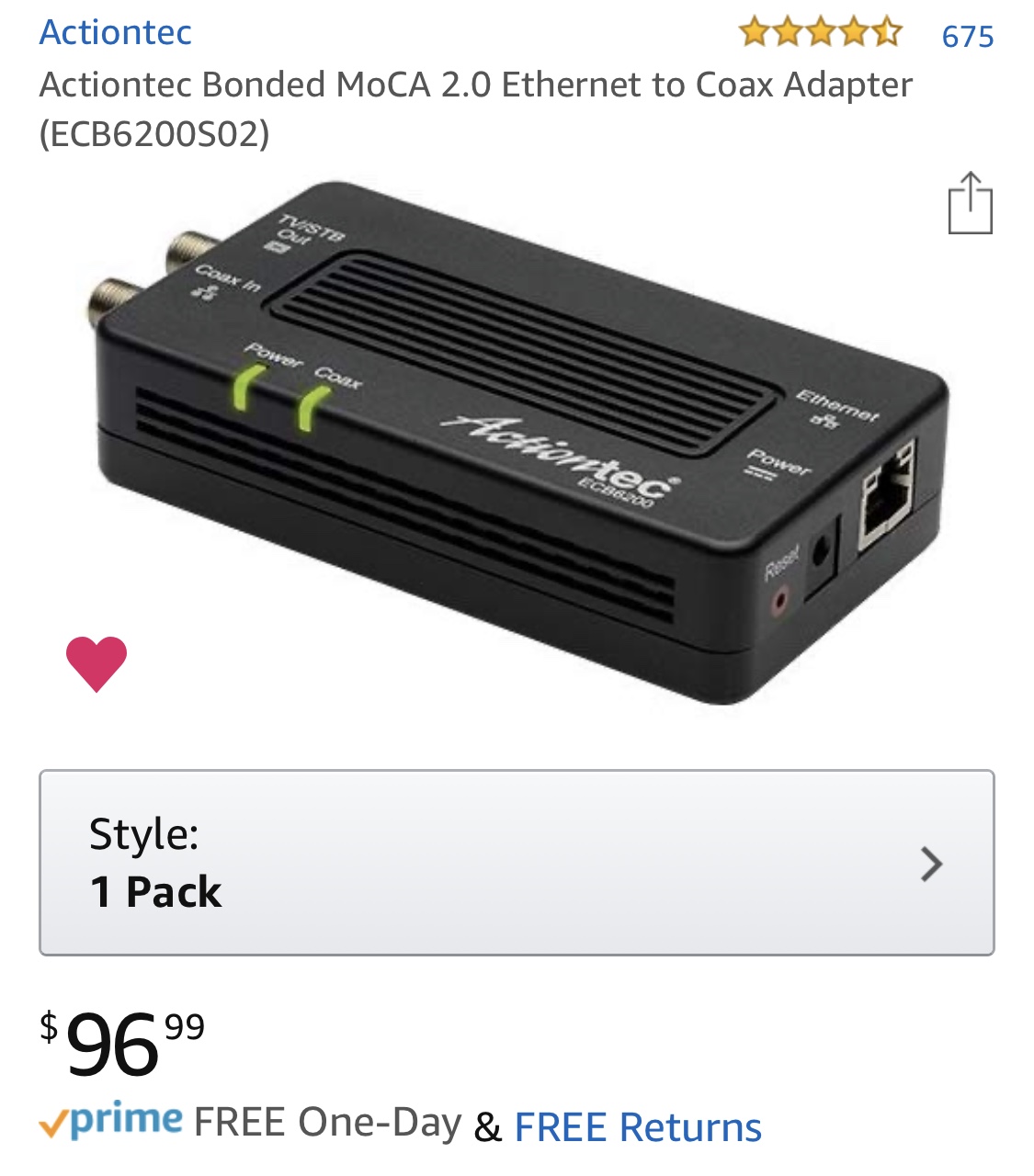Viewport: 1034px width, 1176px height.
Task: Open the product image of adapter
Action: (x=515, y=441)
